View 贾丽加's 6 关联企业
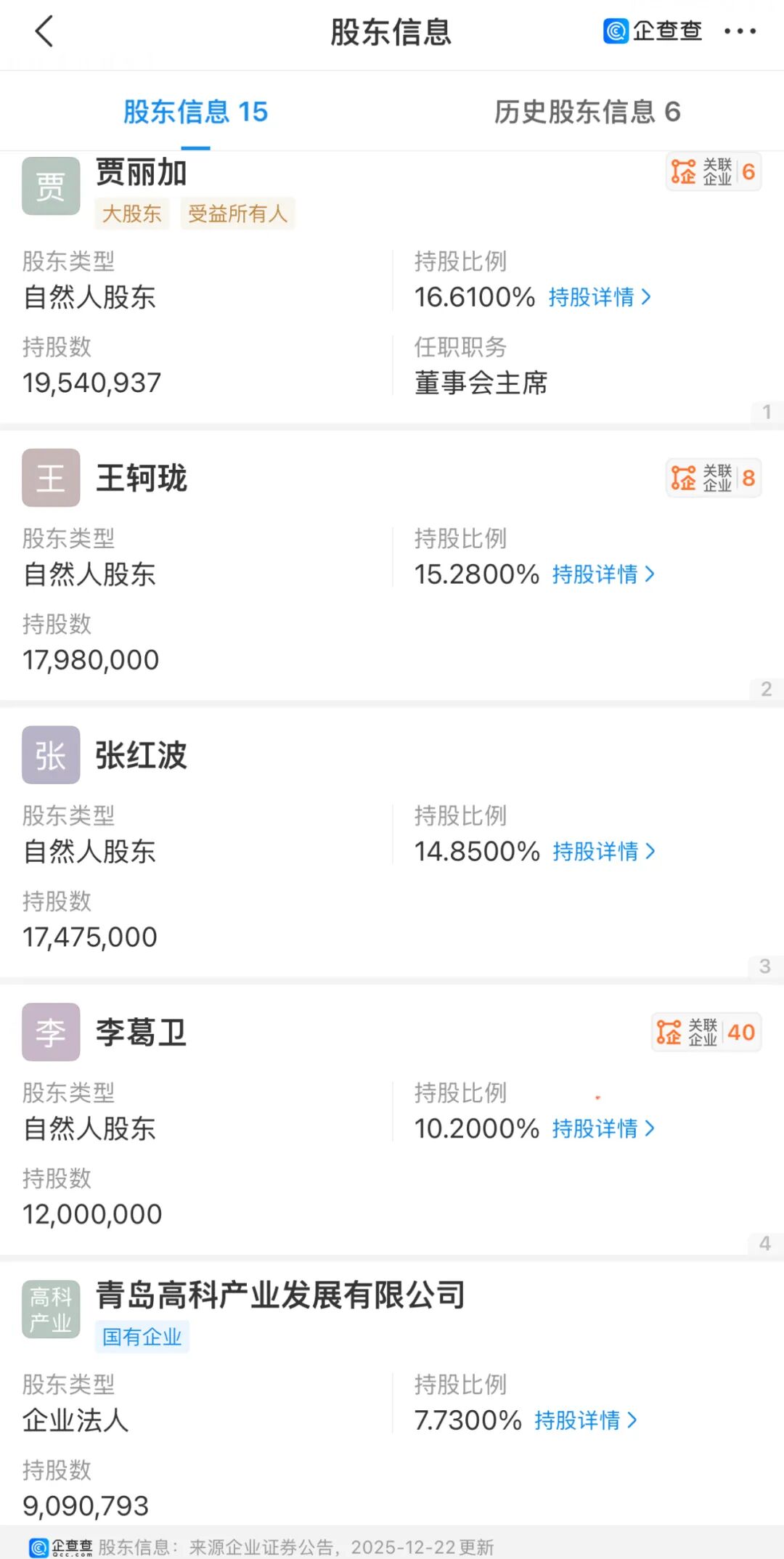784x1559 pixels. (713, 172)
